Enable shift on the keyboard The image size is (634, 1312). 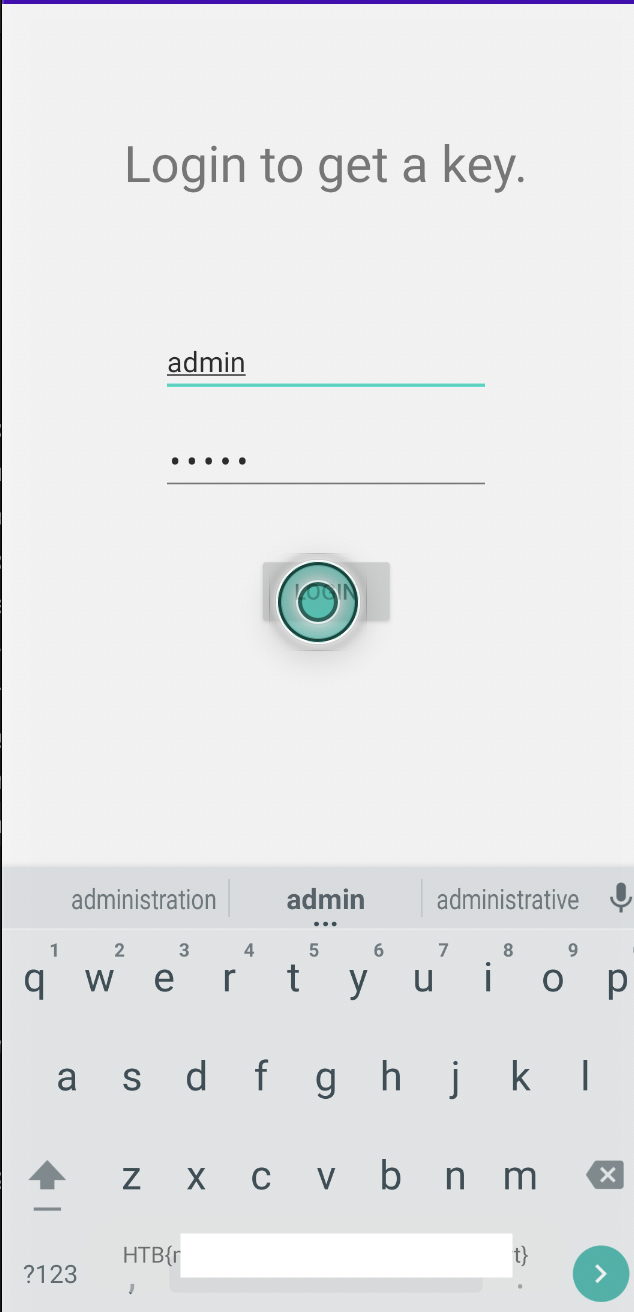47,1176
